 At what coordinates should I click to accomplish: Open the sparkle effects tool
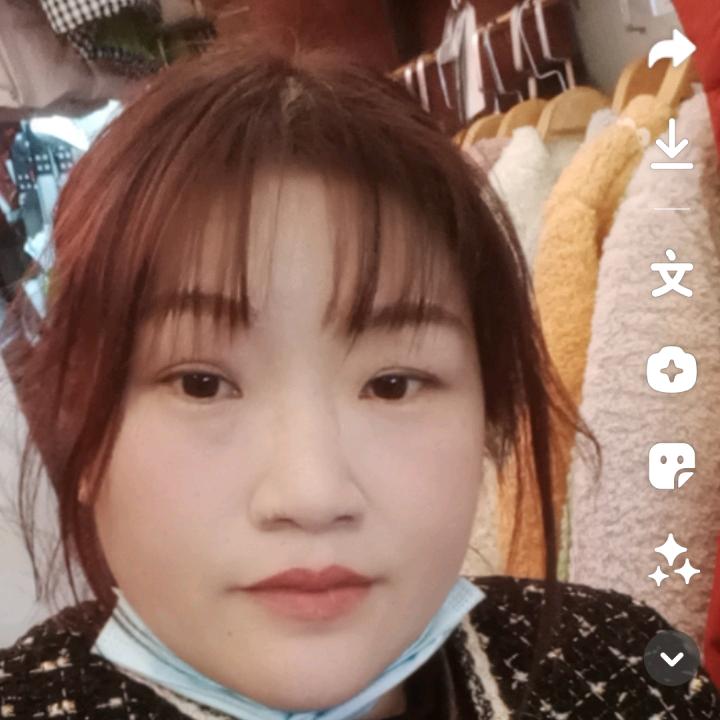click(671, 371)
